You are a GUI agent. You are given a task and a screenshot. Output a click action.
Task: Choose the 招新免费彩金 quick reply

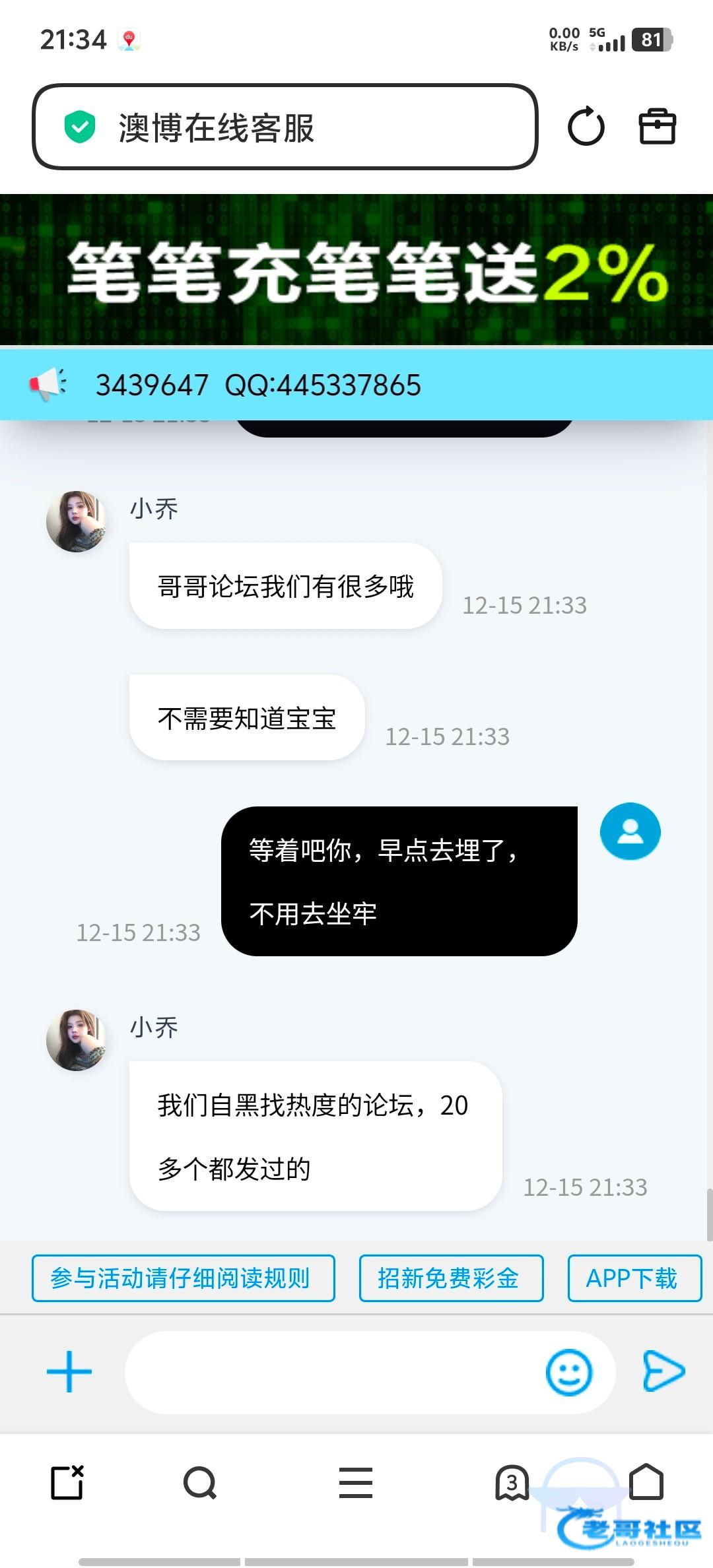(451, 1278)
